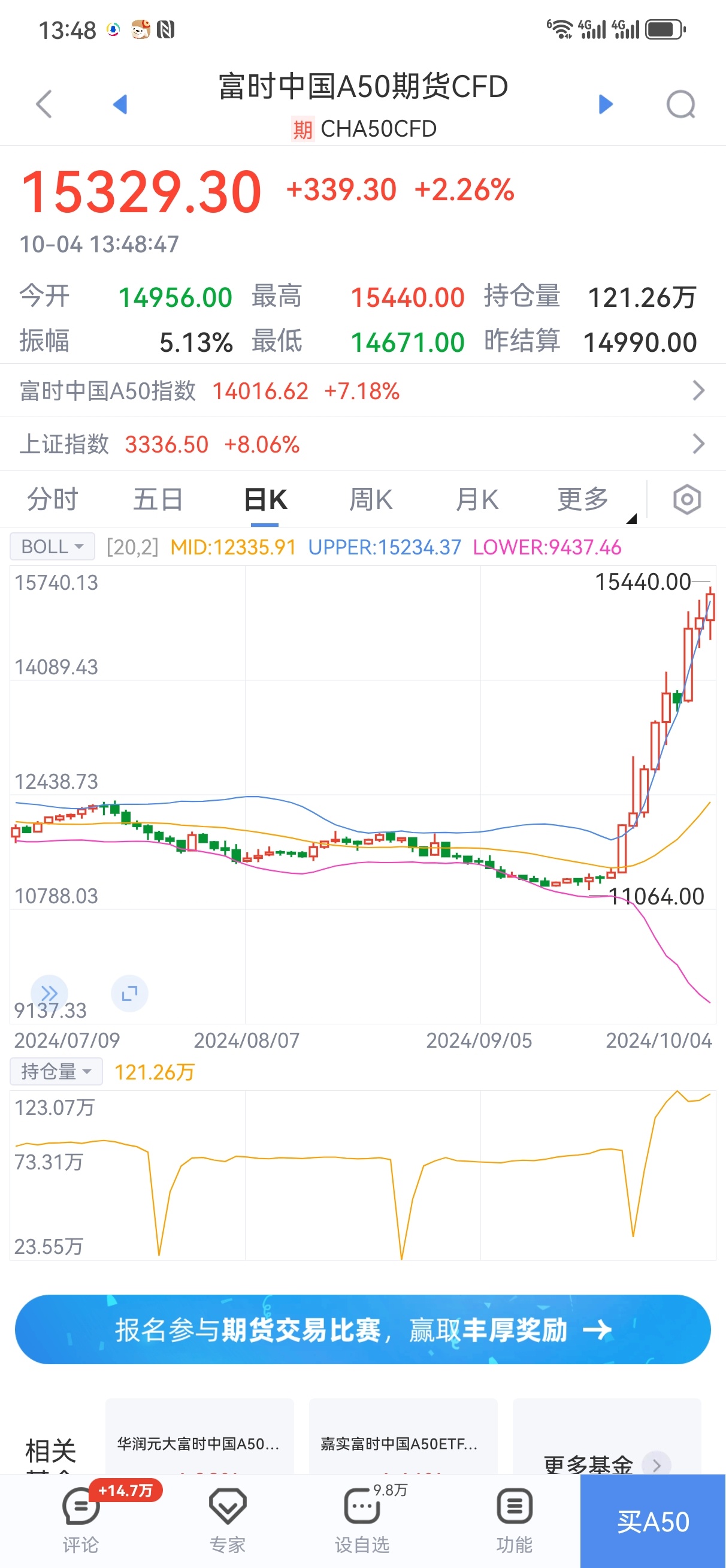The width and height of the screenshot is (726, 1568).
Task: Open chart settings hexagon icon
Action: click(x=687, y=500)
